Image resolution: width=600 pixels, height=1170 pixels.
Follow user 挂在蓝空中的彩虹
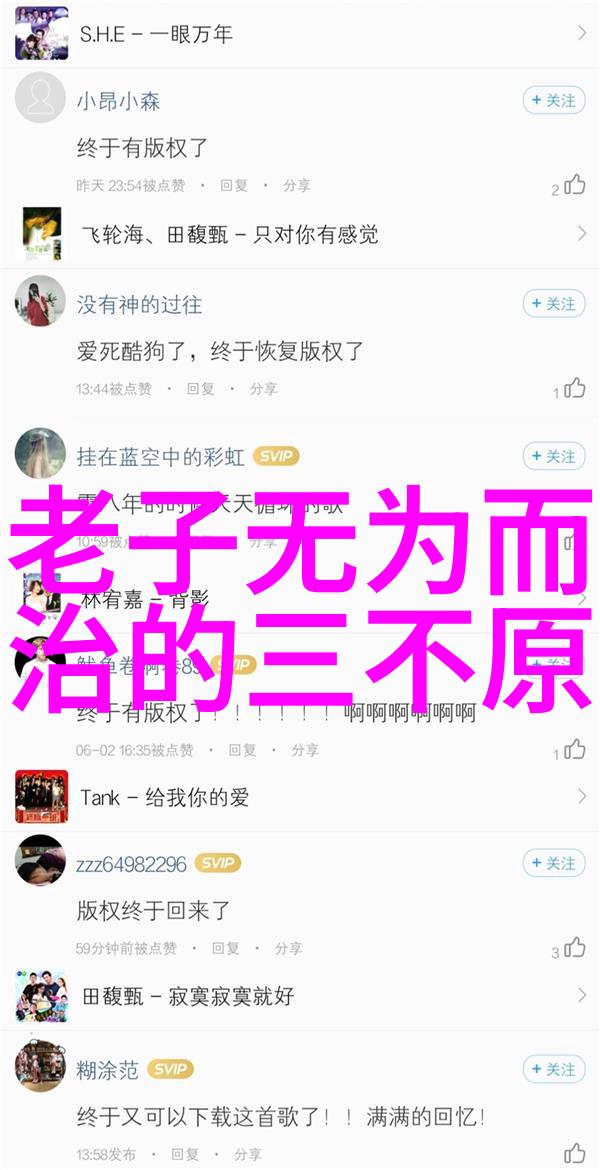[553, 456]
